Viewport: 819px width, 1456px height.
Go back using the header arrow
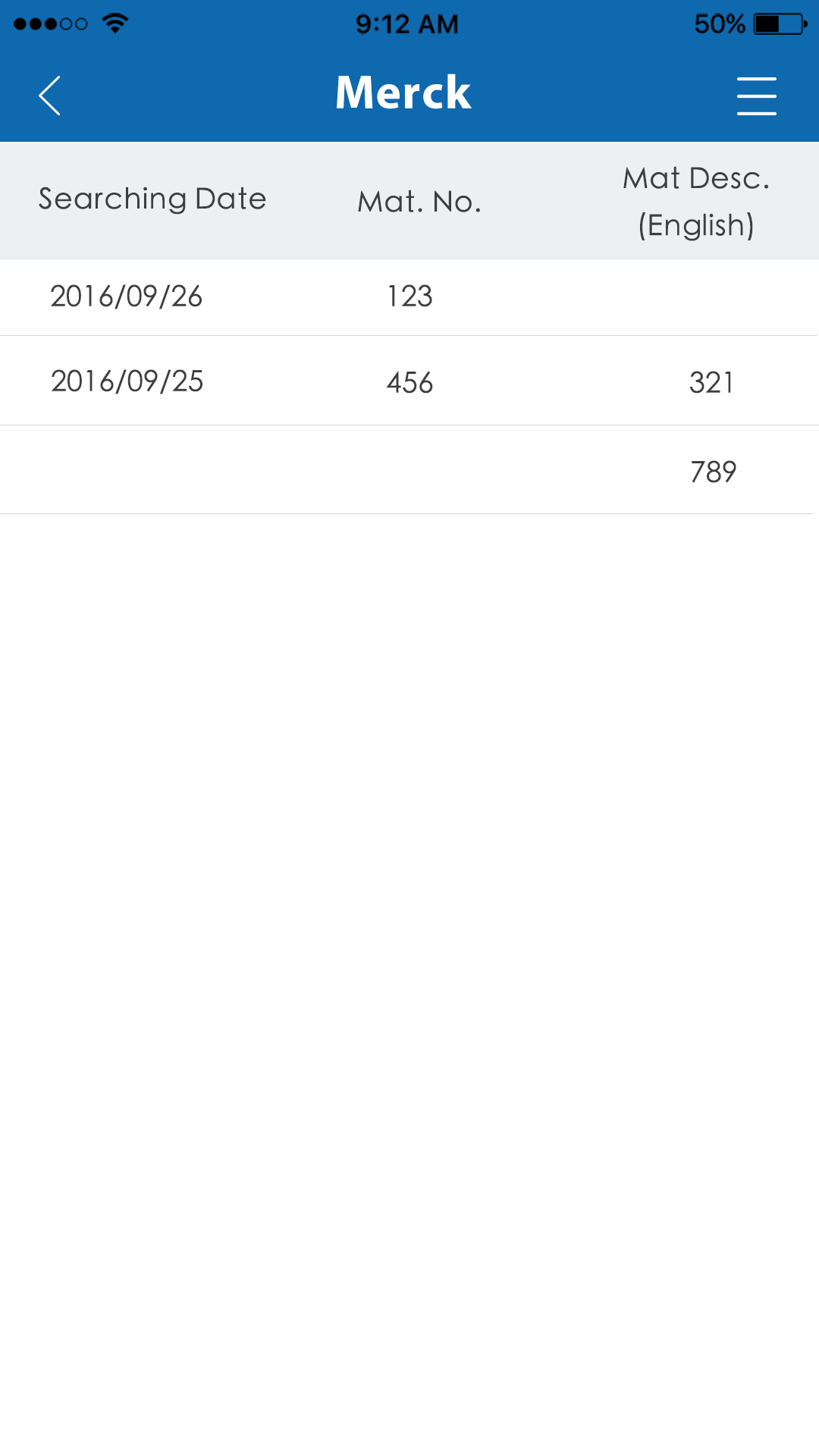[x=50, y=96]
